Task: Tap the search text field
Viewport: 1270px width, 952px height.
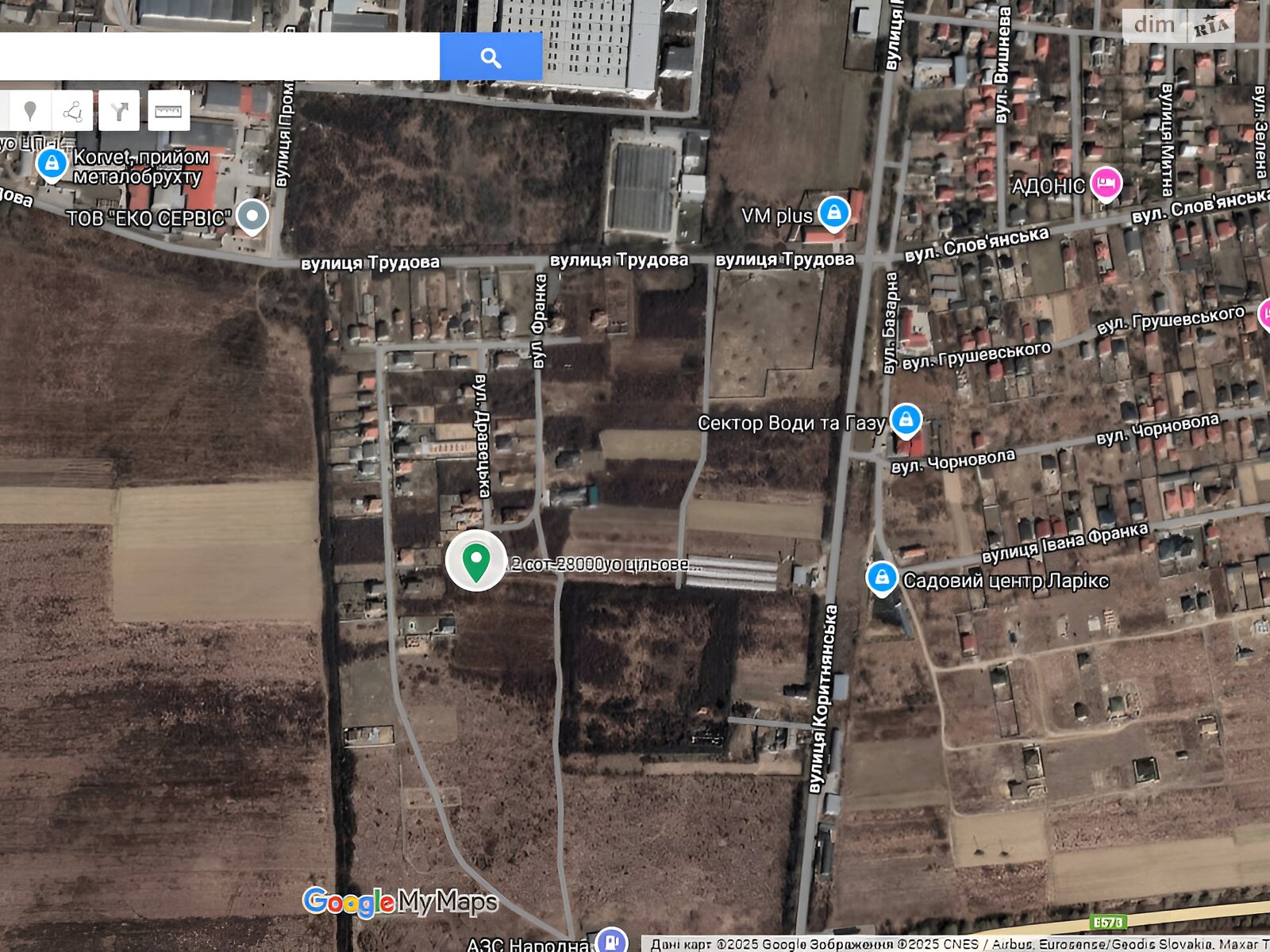Action: point(218,56)
